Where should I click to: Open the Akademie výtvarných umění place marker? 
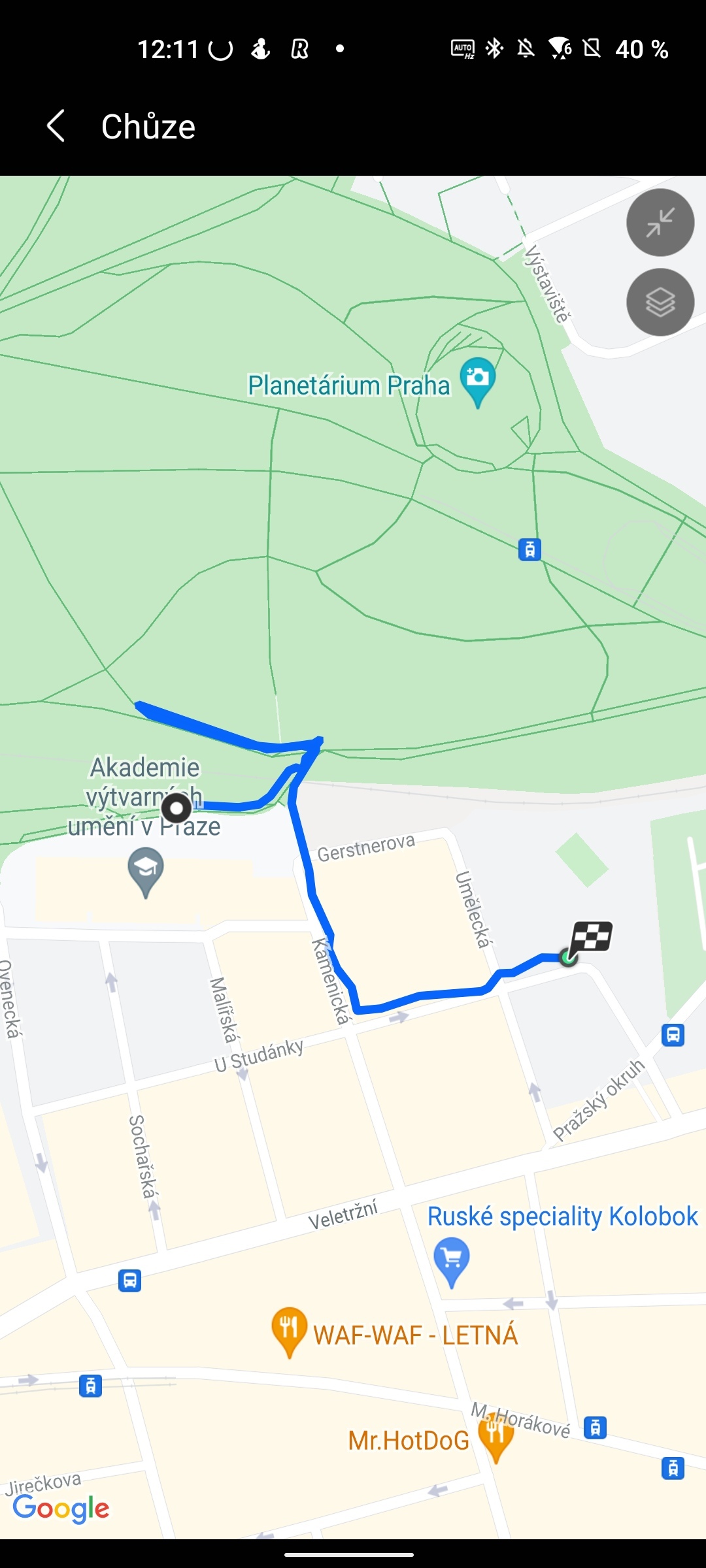[x=146, y=870]
